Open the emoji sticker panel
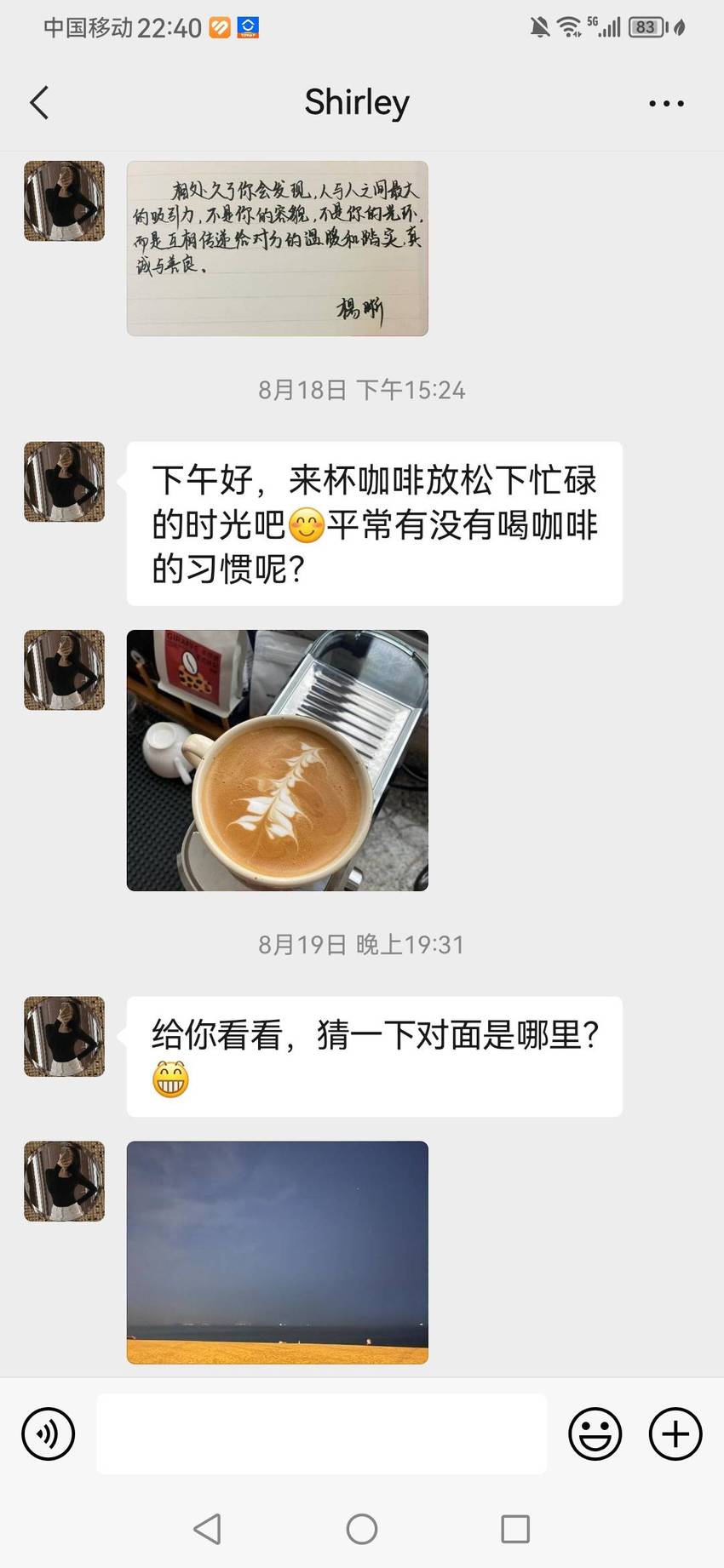Image resolution: width=724 pixels, height=1568 pixels. pos(595,1434)
